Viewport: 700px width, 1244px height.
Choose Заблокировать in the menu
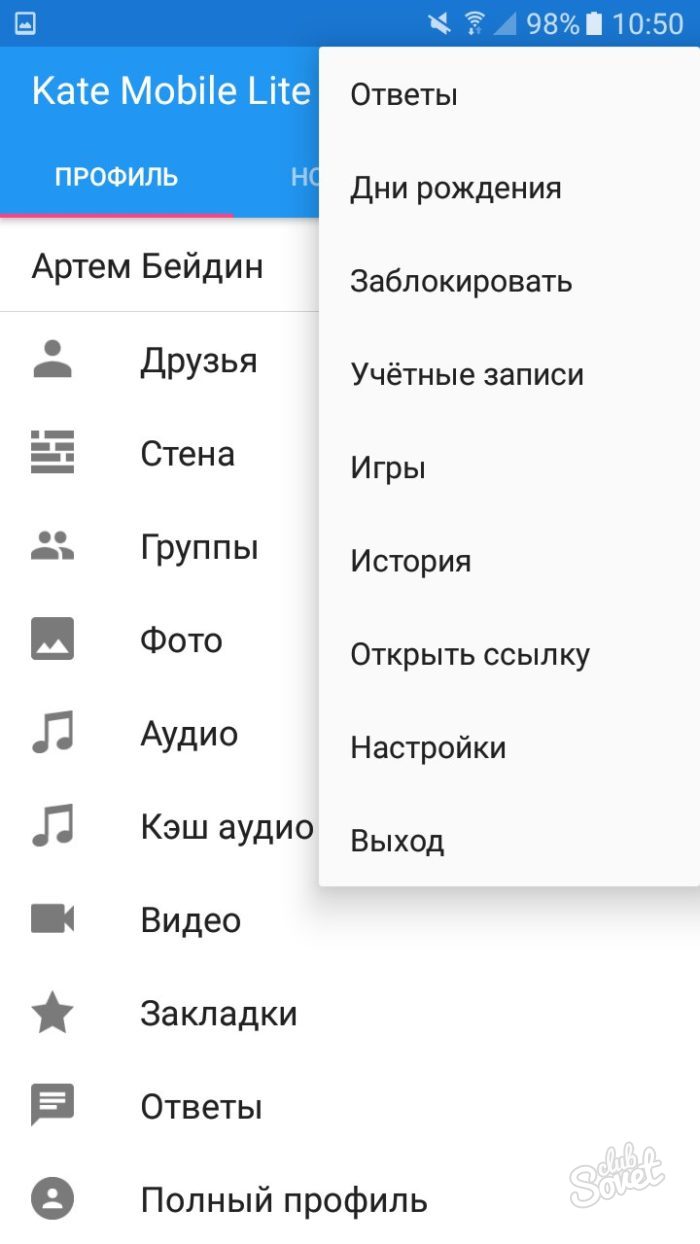[509, 281]
